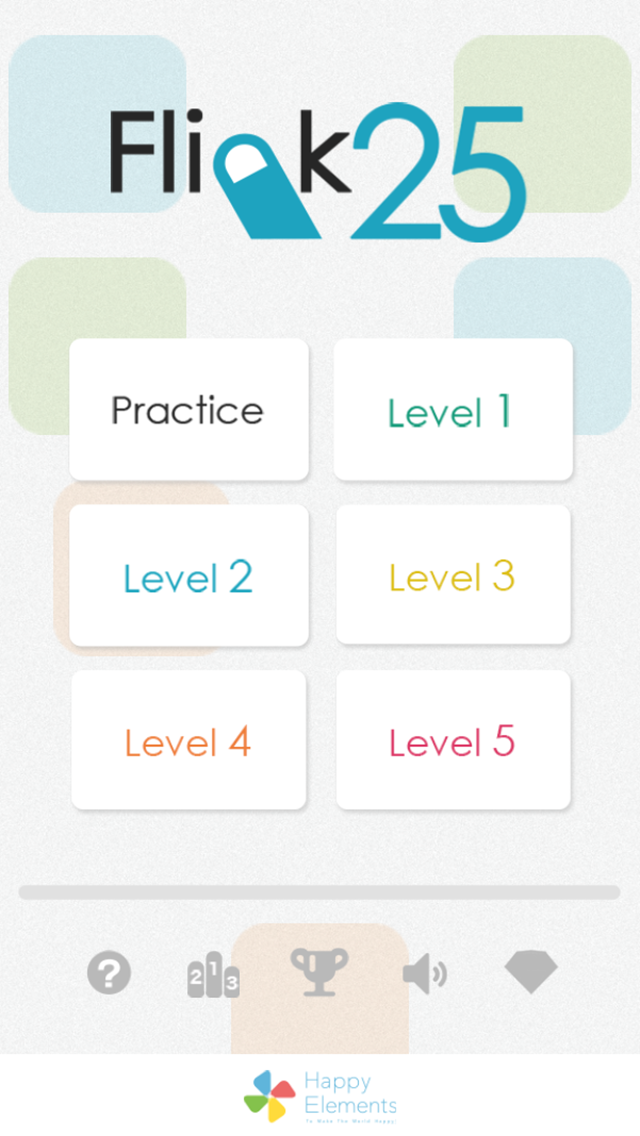
Task: Choose Level 4
Action: click(188, 741)
